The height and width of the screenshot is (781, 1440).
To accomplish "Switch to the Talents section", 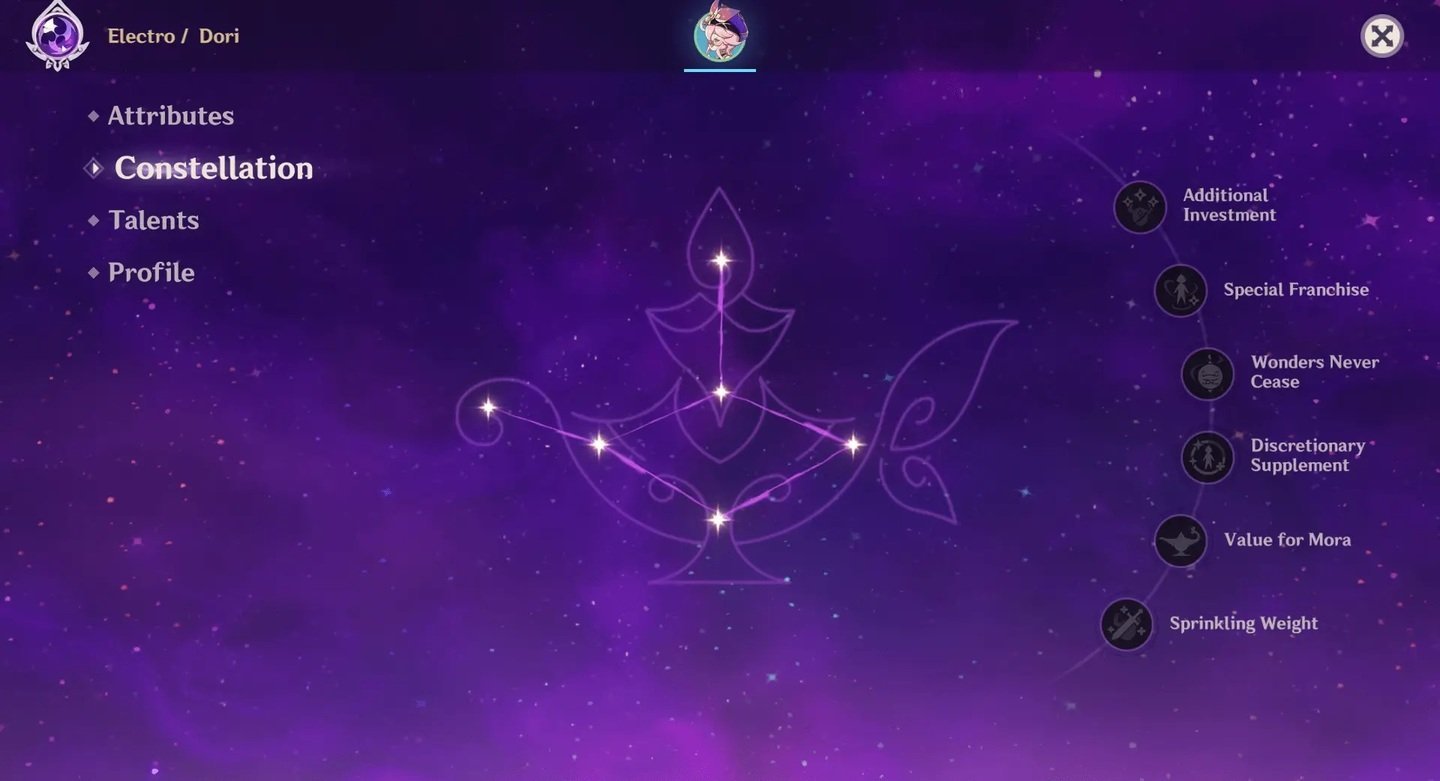I will click(153, 220).
